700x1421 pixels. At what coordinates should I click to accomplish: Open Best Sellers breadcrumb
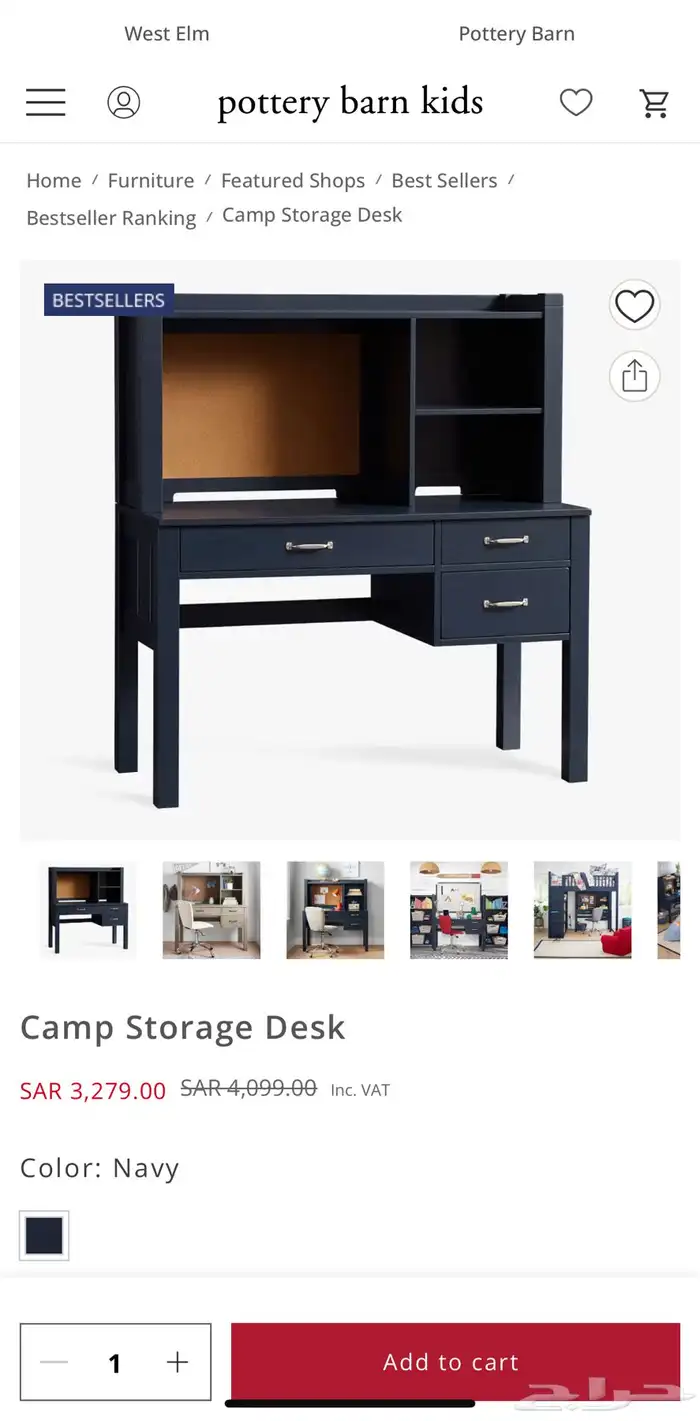pos(444,181)
